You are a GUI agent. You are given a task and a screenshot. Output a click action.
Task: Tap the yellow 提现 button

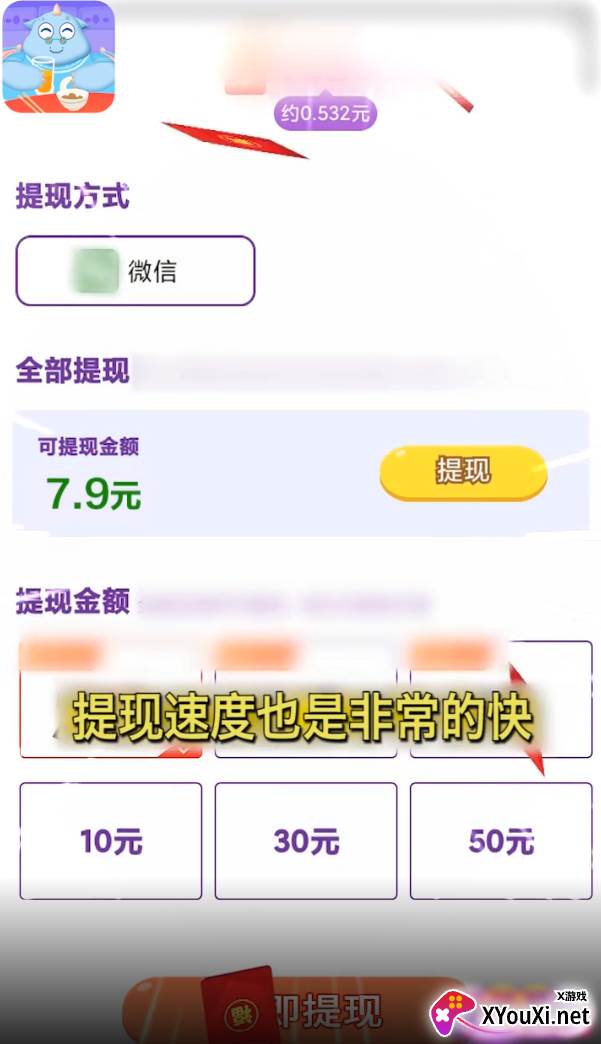pos(463,472)
